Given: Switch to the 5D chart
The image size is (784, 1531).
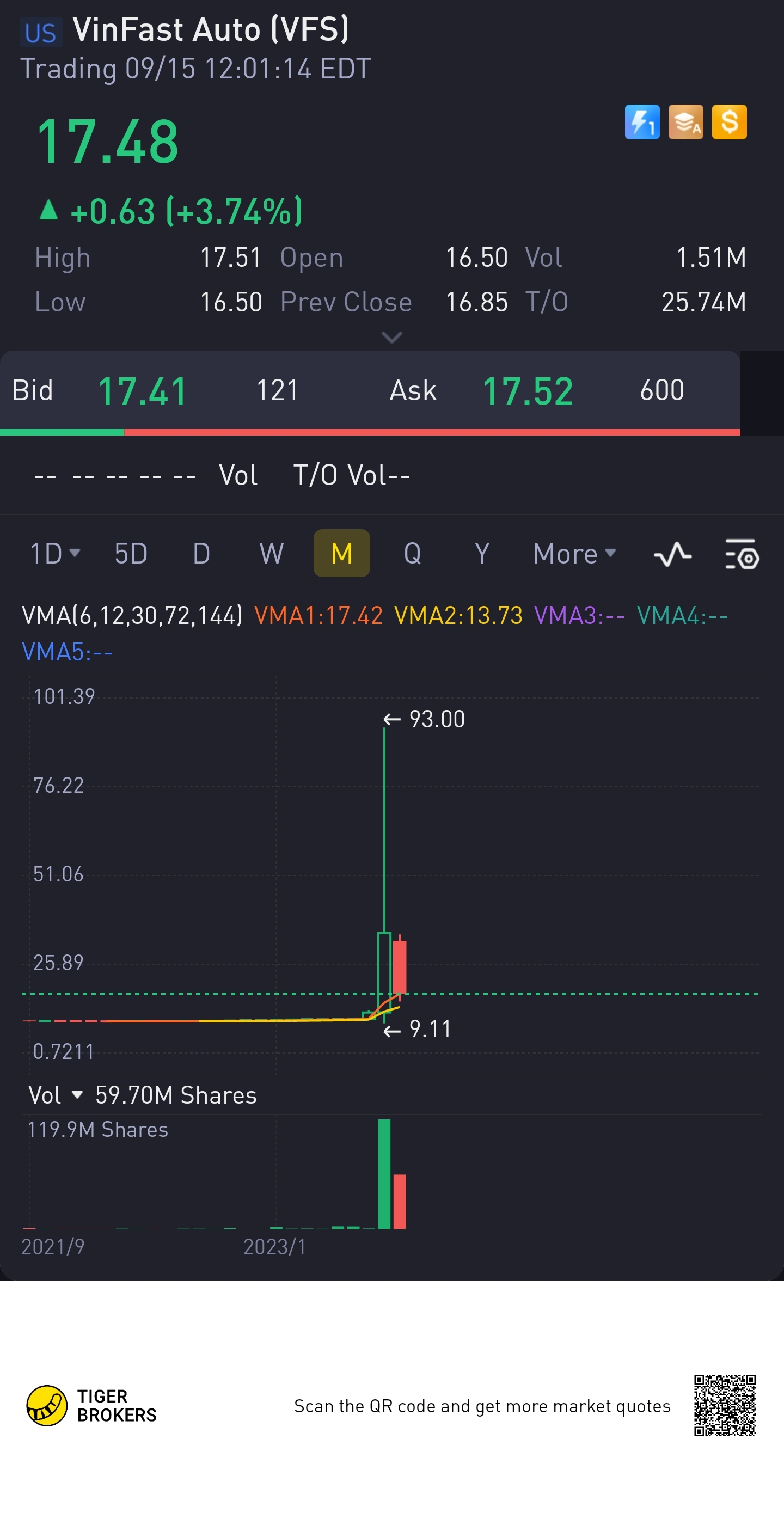Looking at the screenshot, I should (131, 554).
